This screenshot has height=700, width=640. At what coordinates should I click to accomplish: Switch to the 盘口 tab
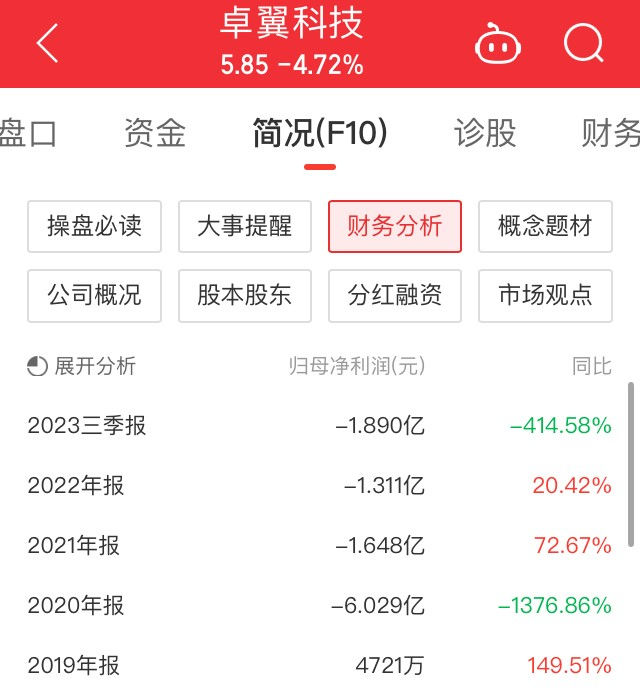(28, 133)
